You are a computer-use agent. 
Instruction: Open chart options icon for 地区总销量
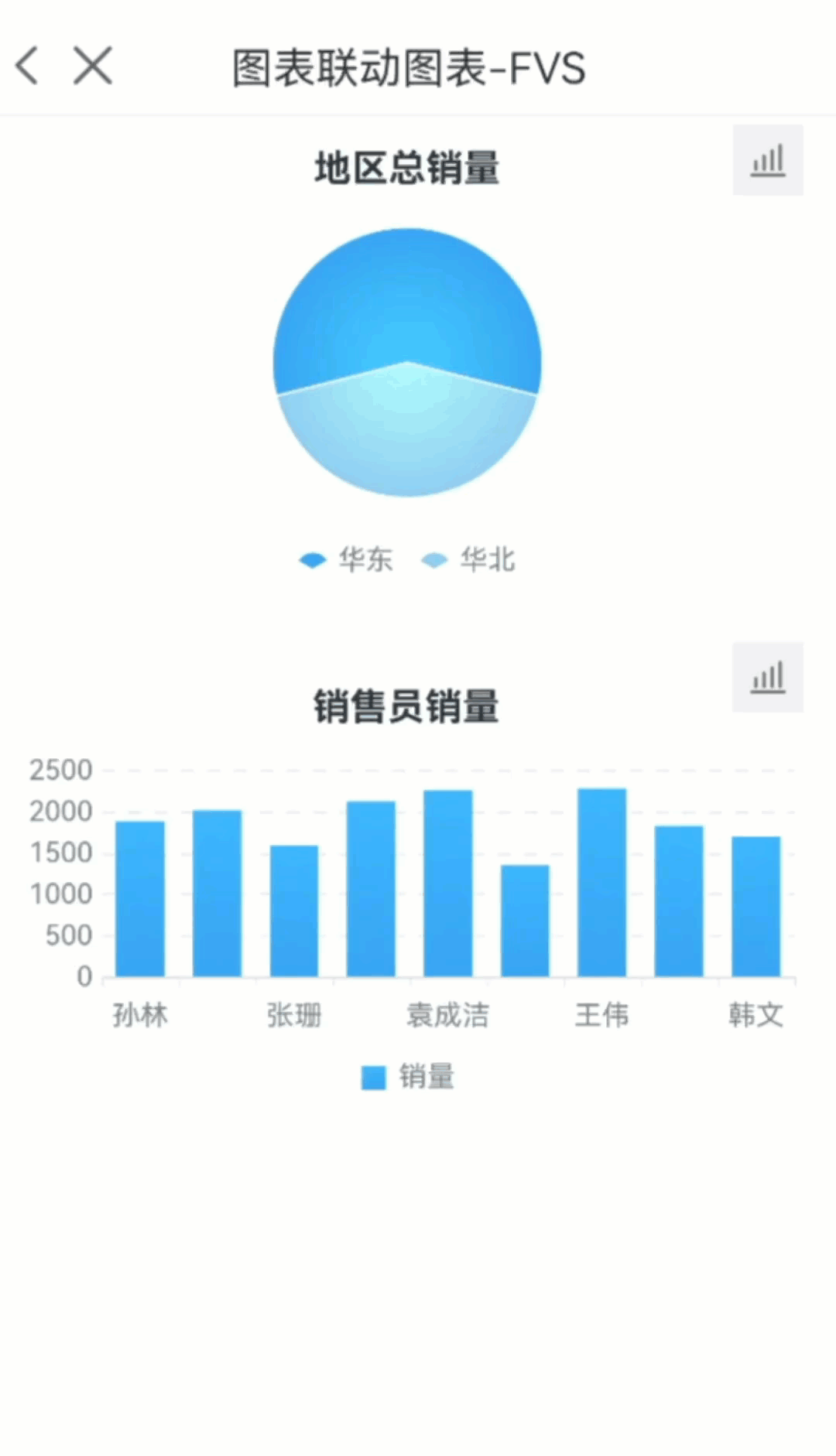[767, 161]
